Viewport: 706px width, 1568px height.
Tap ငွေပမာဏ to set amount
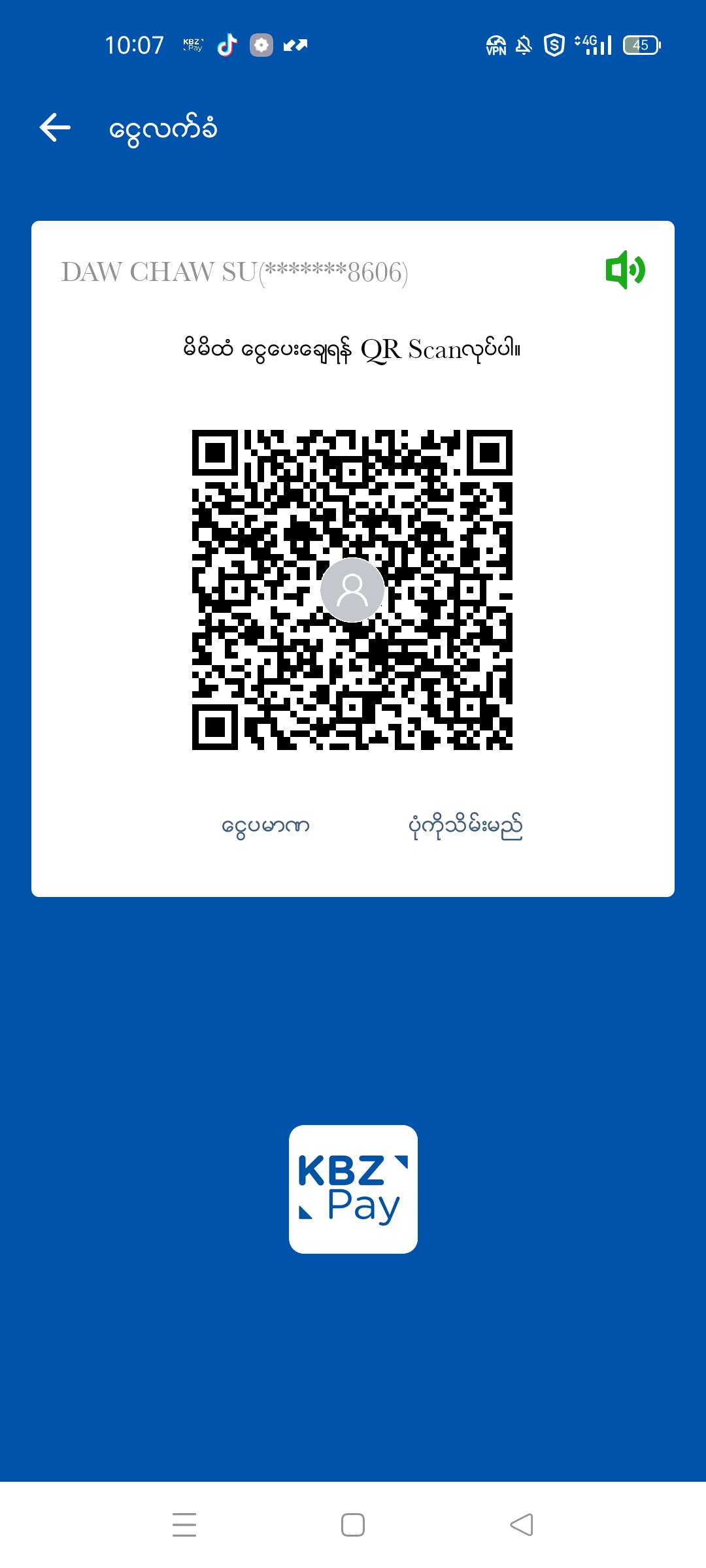point(265,826)
